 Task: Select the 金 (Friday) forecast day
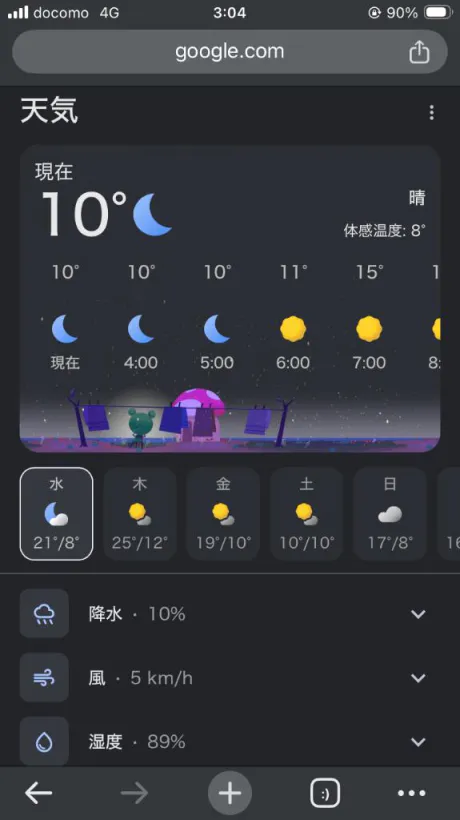(223, 514)
